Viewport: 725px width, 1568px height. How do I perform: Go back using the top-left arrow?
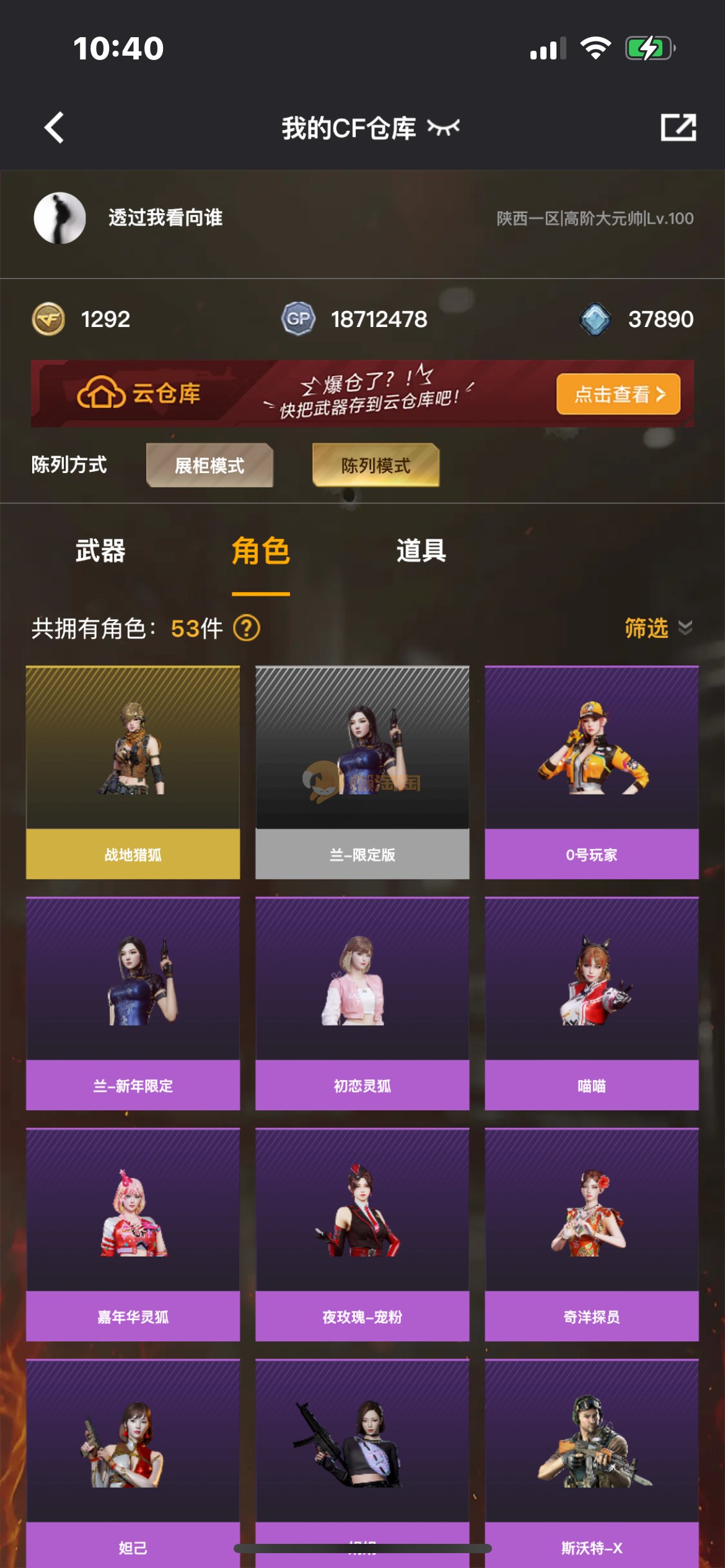tap(55, 128)
